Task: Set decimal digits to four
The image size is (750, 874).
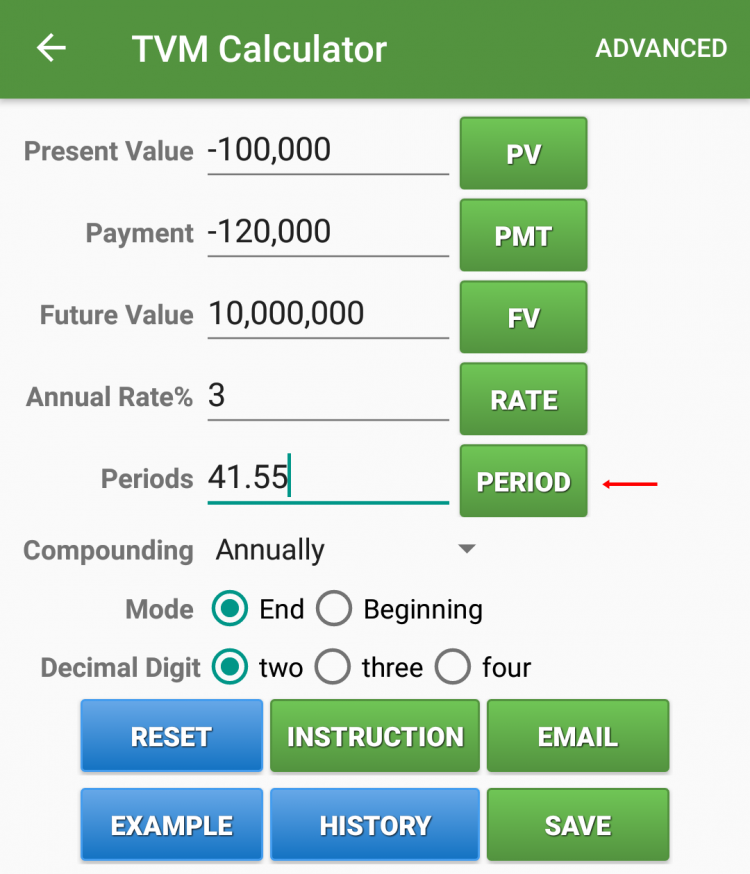Action: (x=452, y=667)
